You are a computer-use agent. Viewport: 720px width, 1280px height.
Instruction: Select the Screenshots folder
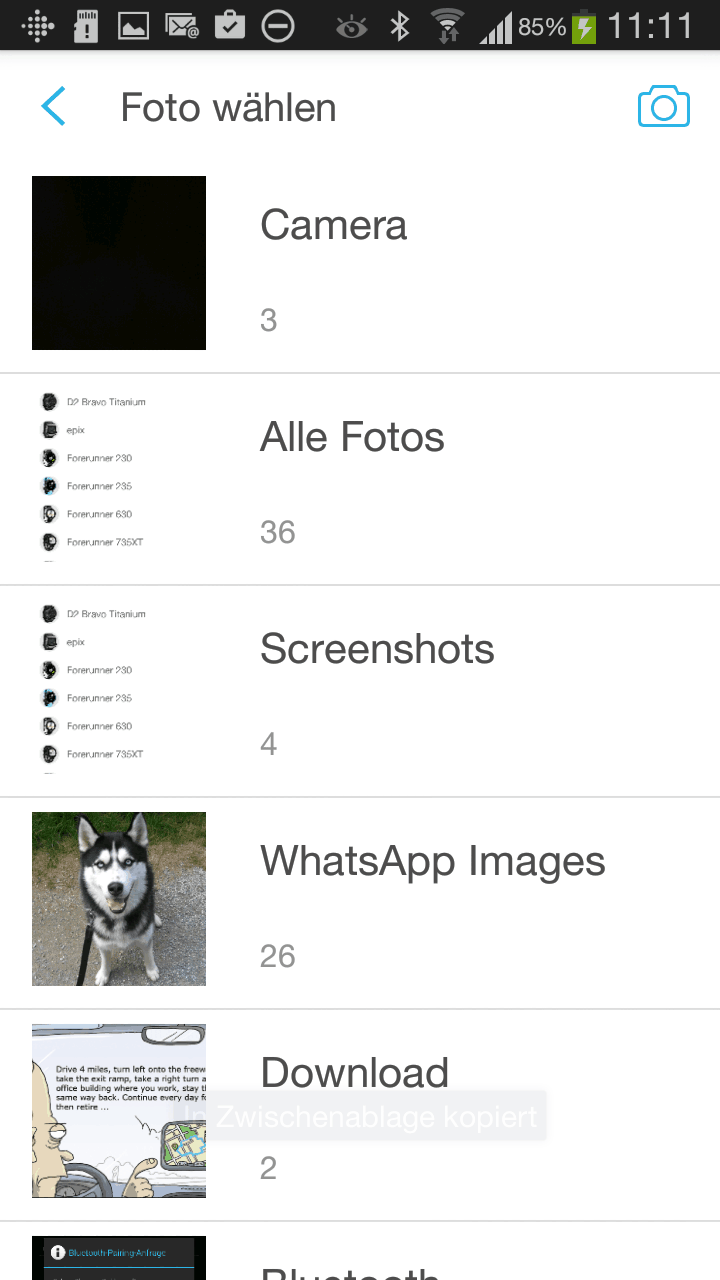(x=360, y=690)
